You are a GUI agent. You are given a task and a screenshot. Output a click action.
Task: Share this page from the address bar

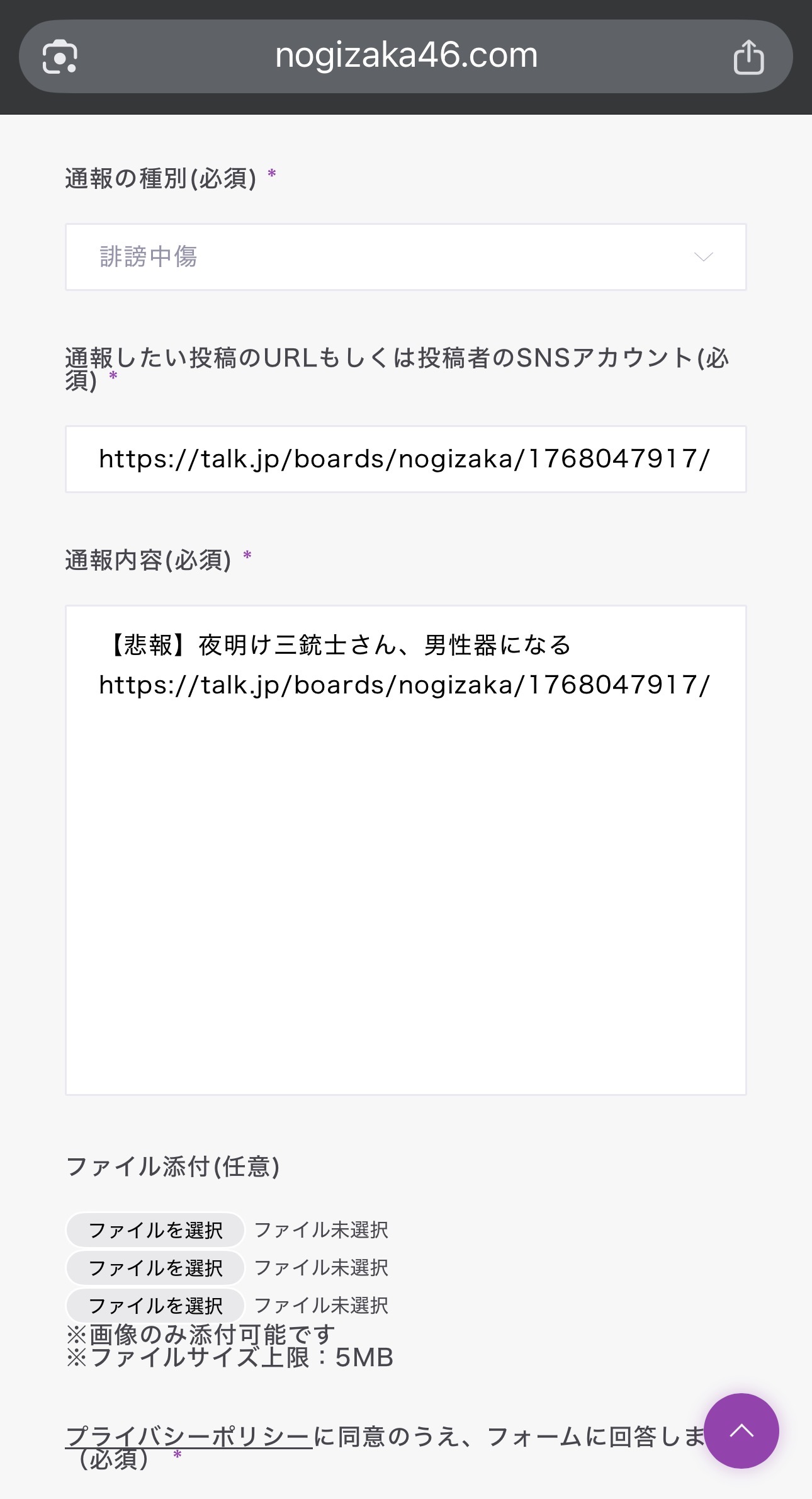[748, 57]
